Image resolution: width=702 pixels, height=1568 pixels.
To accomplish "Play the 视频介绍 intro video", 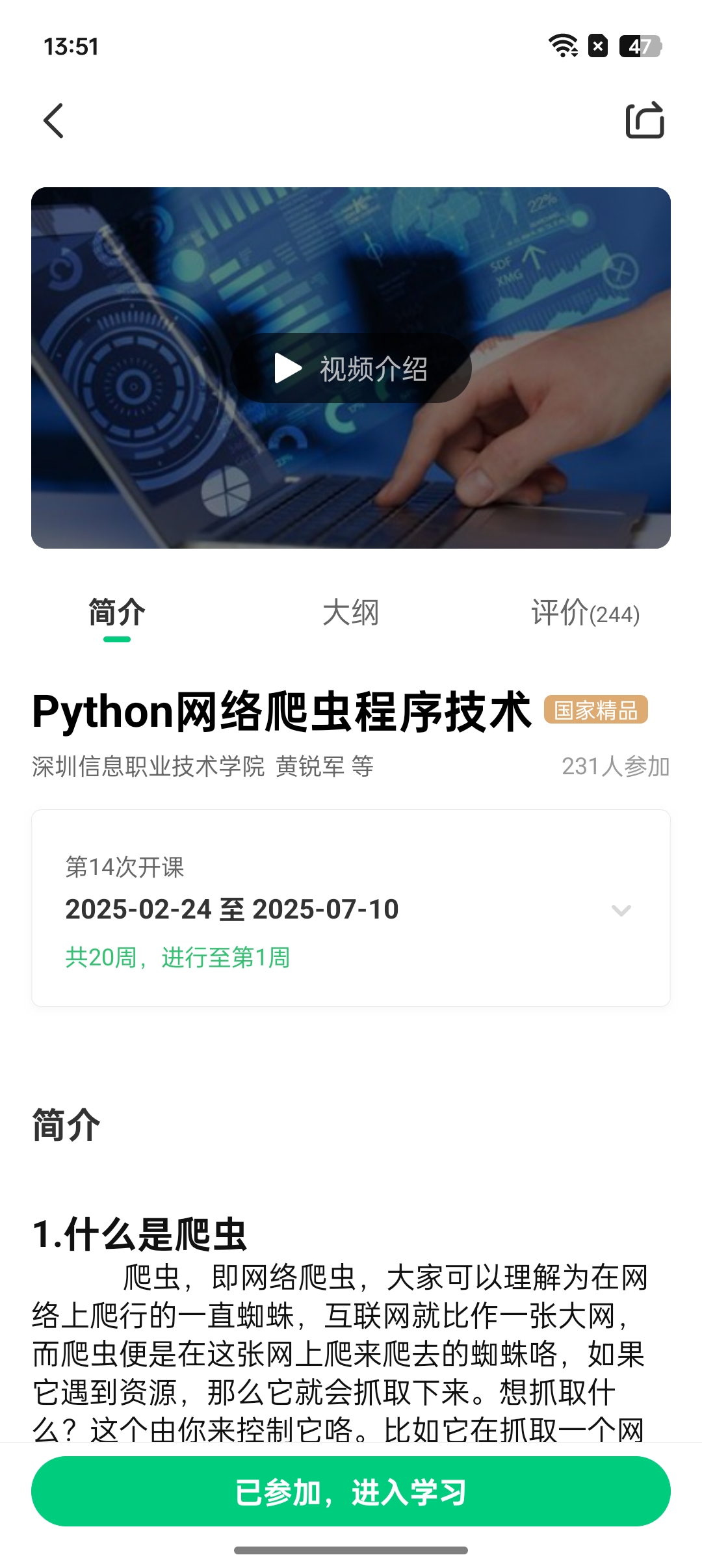I will 351,368.
